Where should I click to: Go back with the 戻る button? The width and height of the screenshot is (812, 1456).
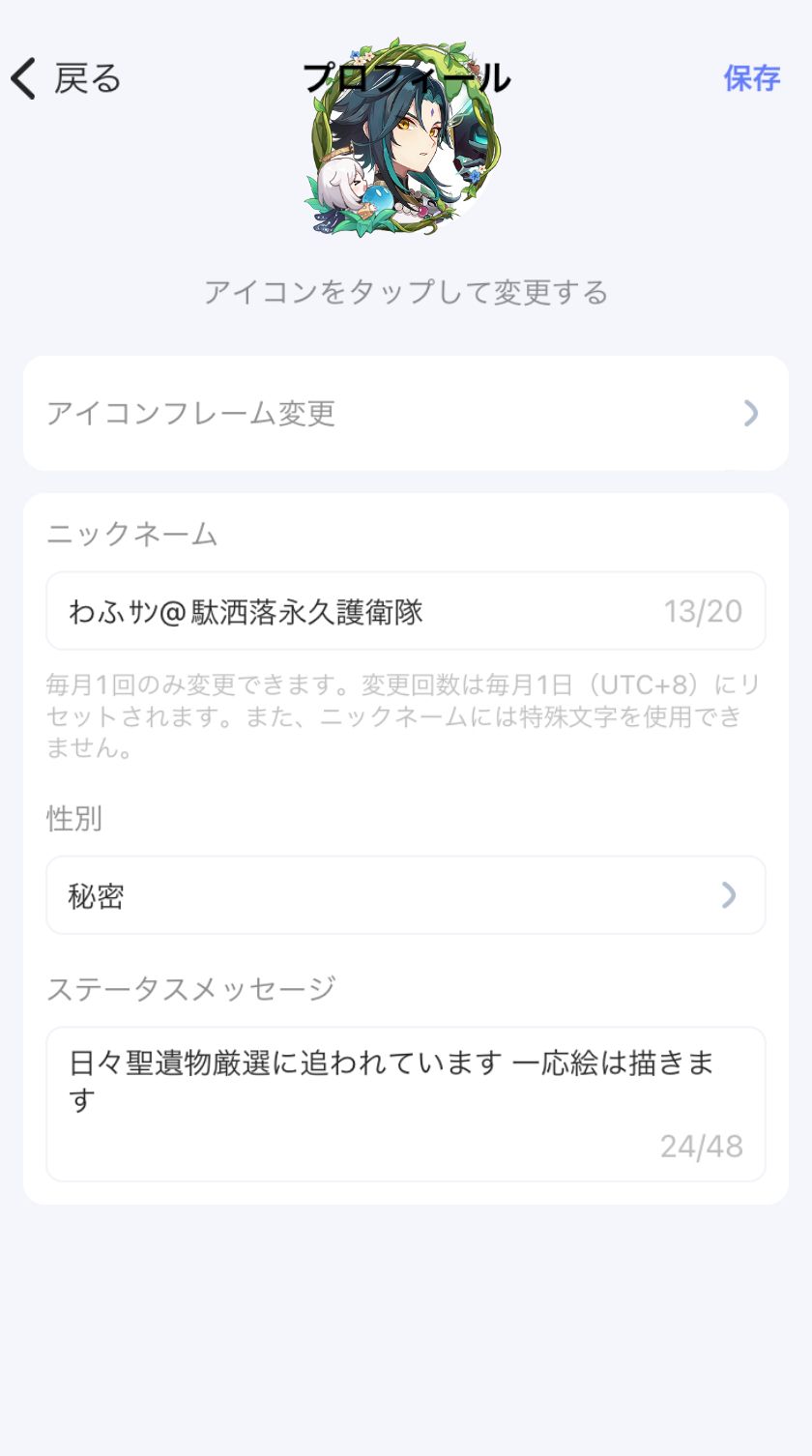[x=66, y=78]
